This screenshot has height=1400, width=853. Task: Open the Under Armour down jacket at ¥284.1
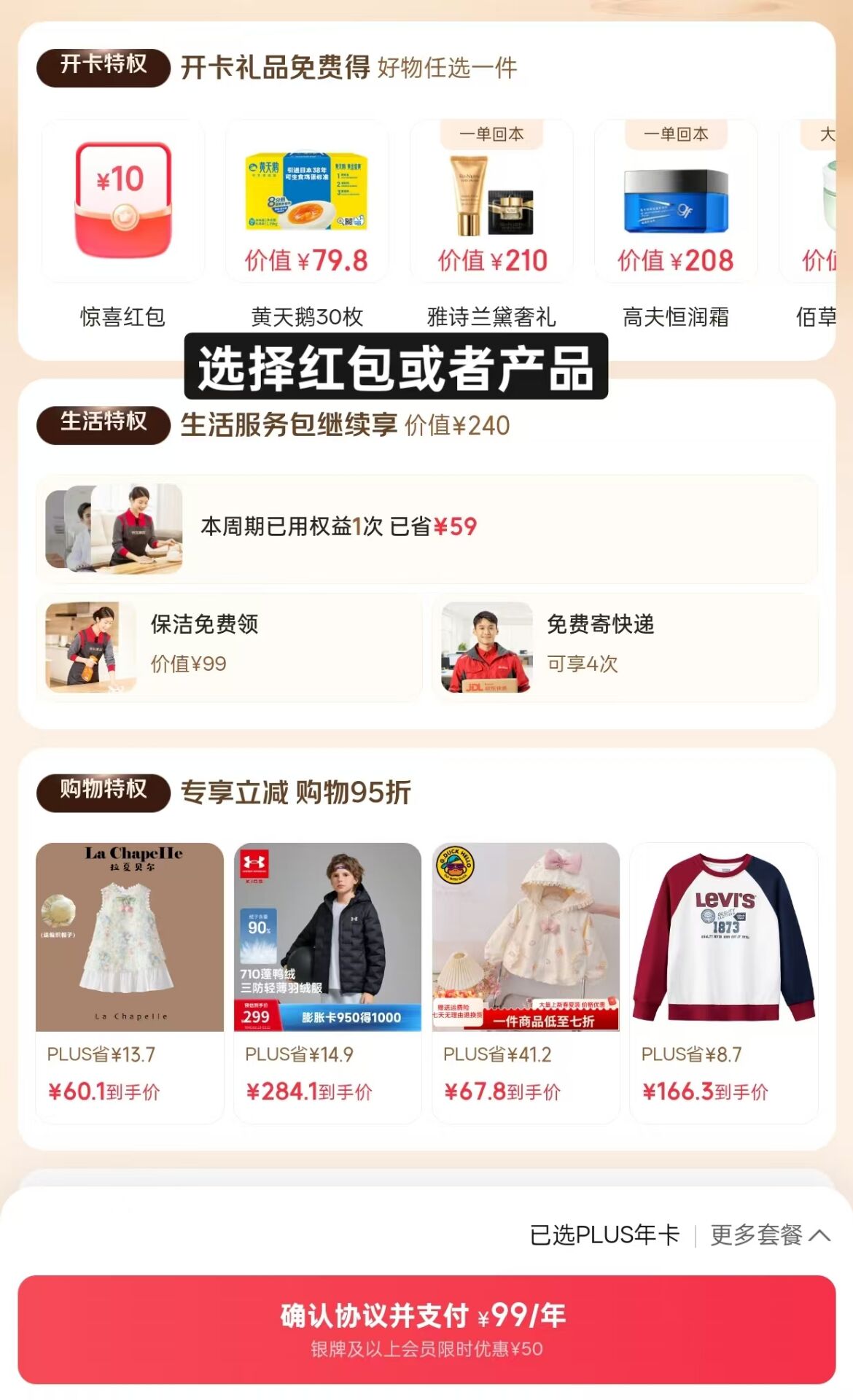[327, 981]
